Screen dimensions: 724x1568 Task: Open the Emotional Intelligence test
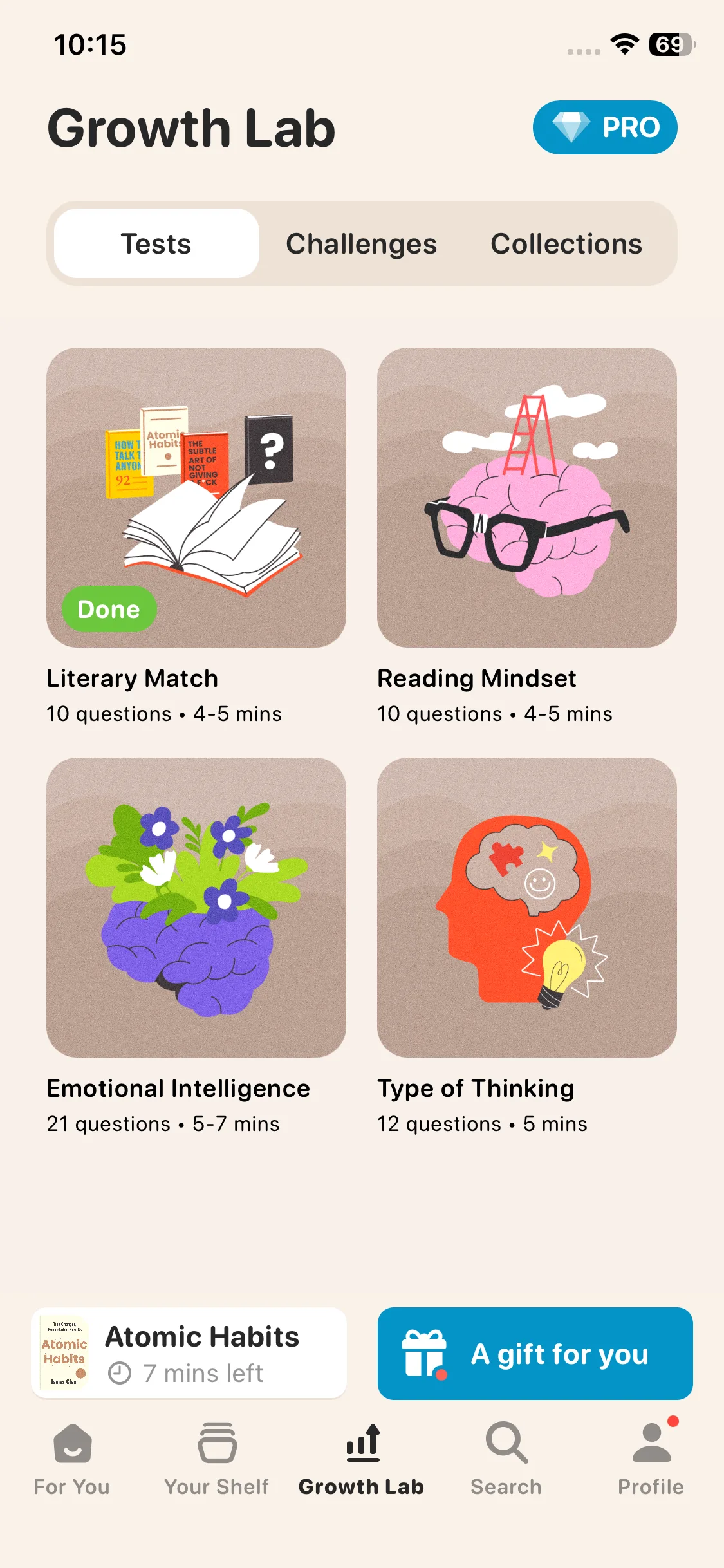(196, 907)
